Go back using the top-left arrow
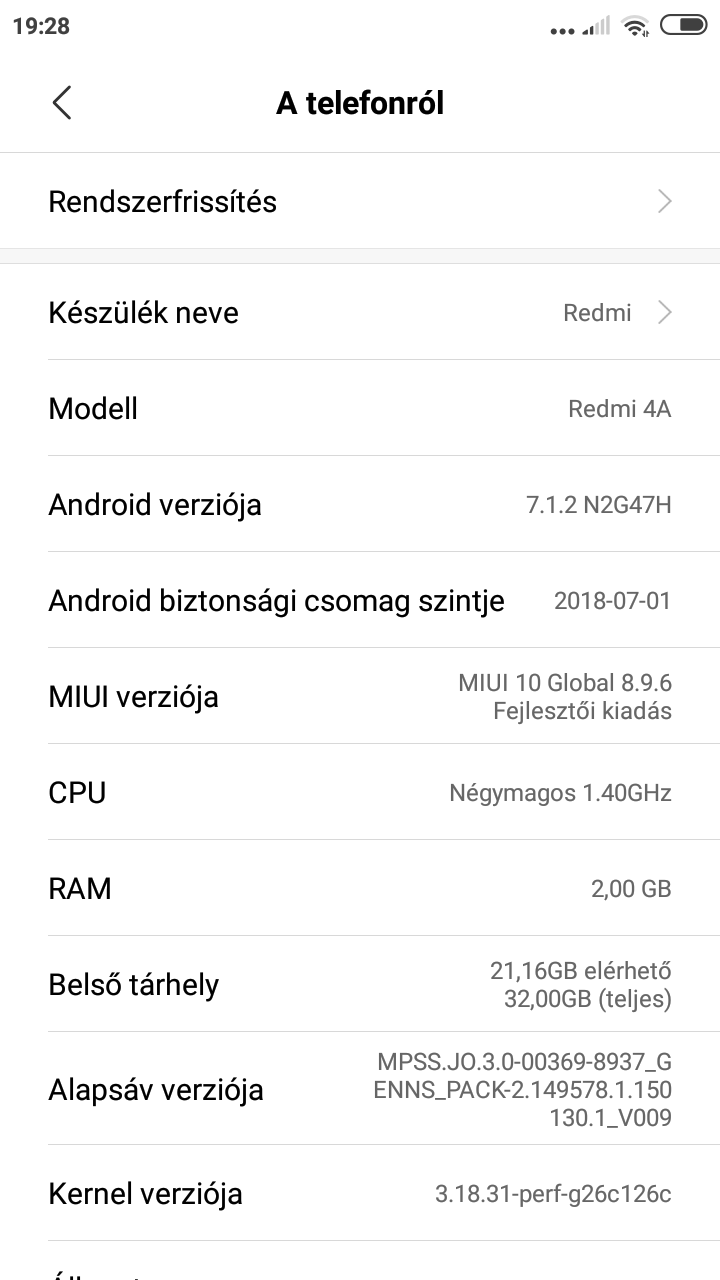The image size is (720, 1280). [x=62, y=102]
